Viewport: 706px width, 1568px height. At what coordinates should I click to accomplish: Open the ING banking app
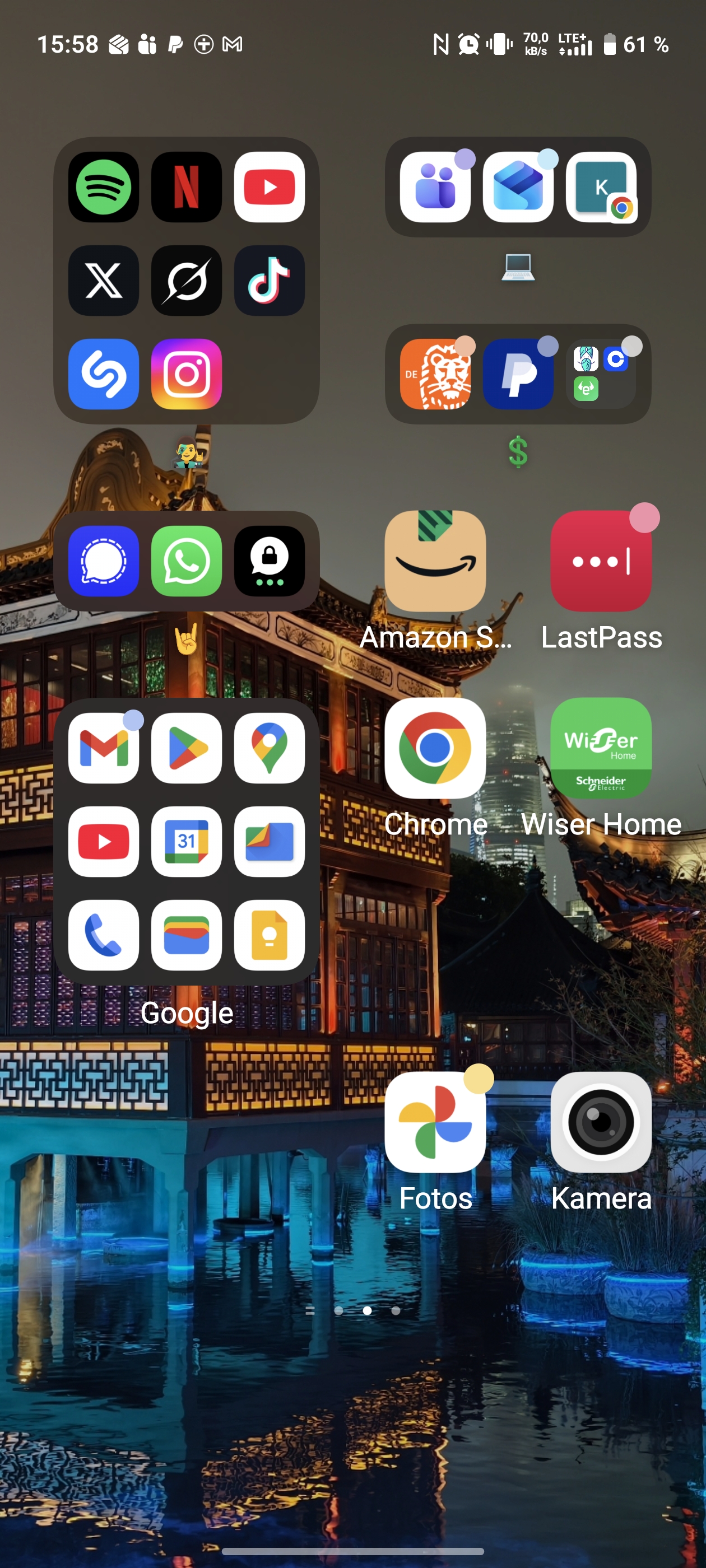click(x=435, y=374)
